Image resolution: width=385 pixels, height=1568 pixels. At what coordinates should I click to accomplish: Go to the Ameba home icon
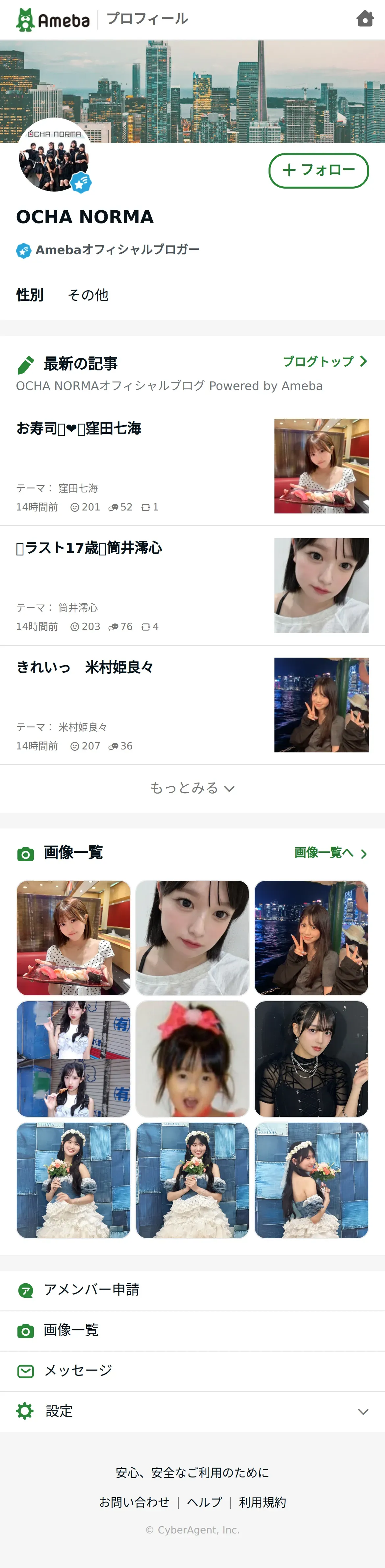click(364, 19)
